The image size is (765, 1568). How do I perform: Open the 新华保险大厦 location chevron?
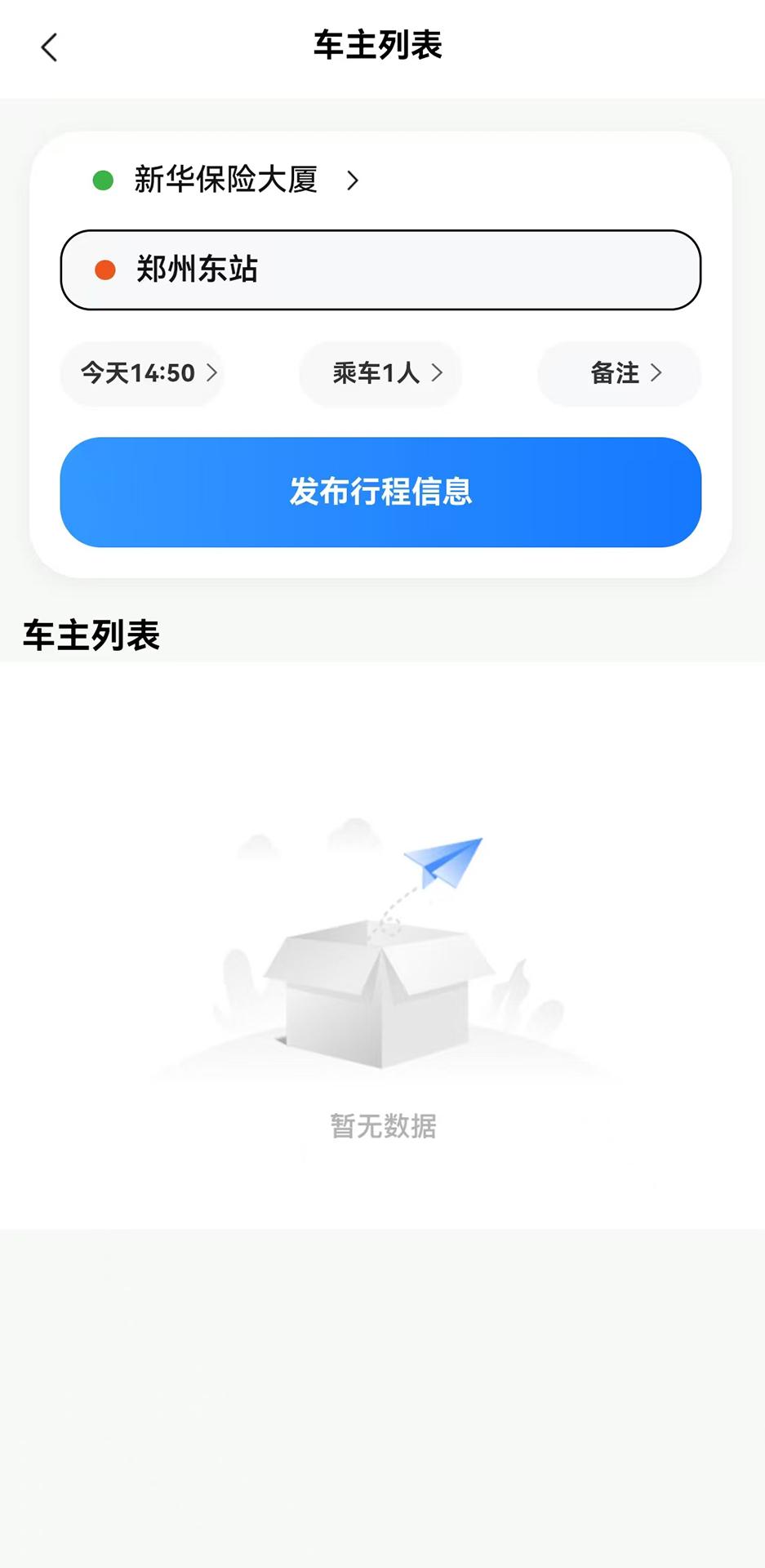tap(352, 180)
